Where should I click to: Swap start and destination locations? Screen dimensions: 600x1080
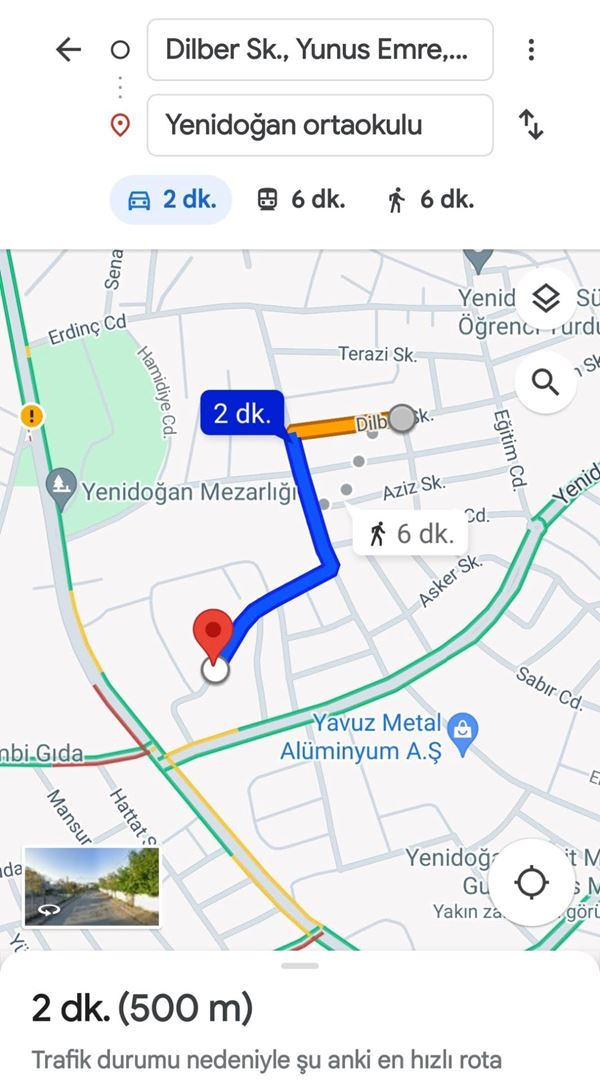click(530, 125)
